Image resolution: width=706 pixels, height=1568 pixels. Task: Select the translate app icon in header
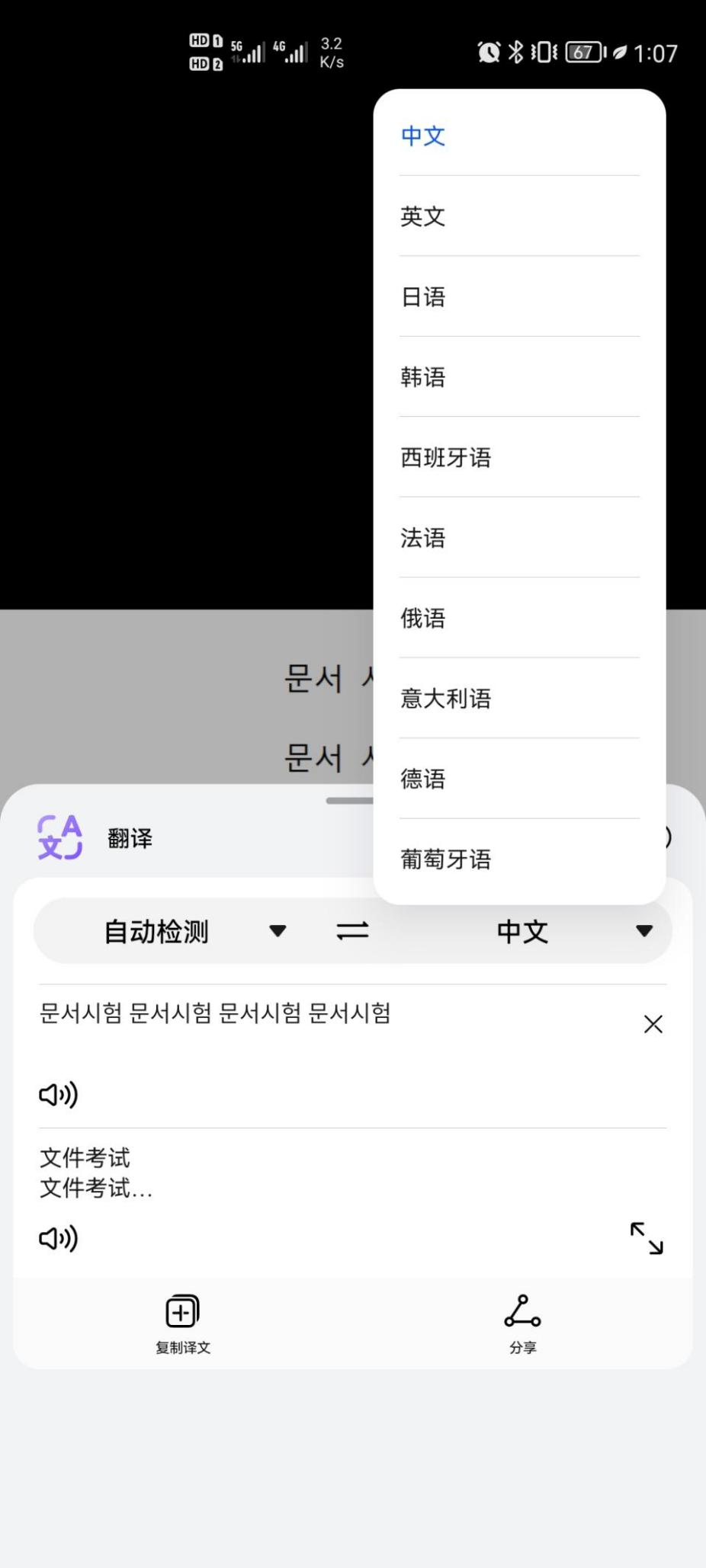pyautogui.click(x=59, y=837)
